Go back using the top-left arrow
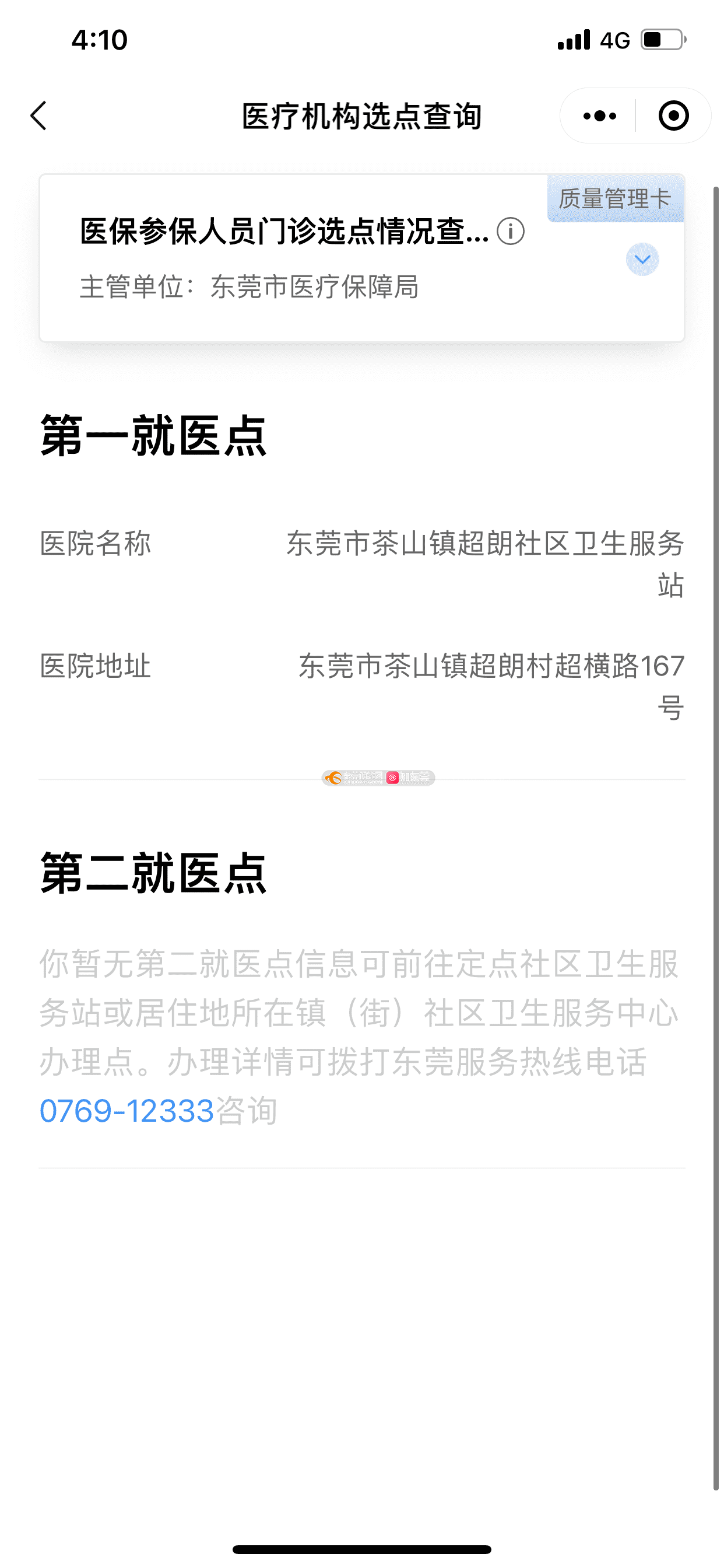This screenshot has width=724, height=1568. (x=38, y=116)
